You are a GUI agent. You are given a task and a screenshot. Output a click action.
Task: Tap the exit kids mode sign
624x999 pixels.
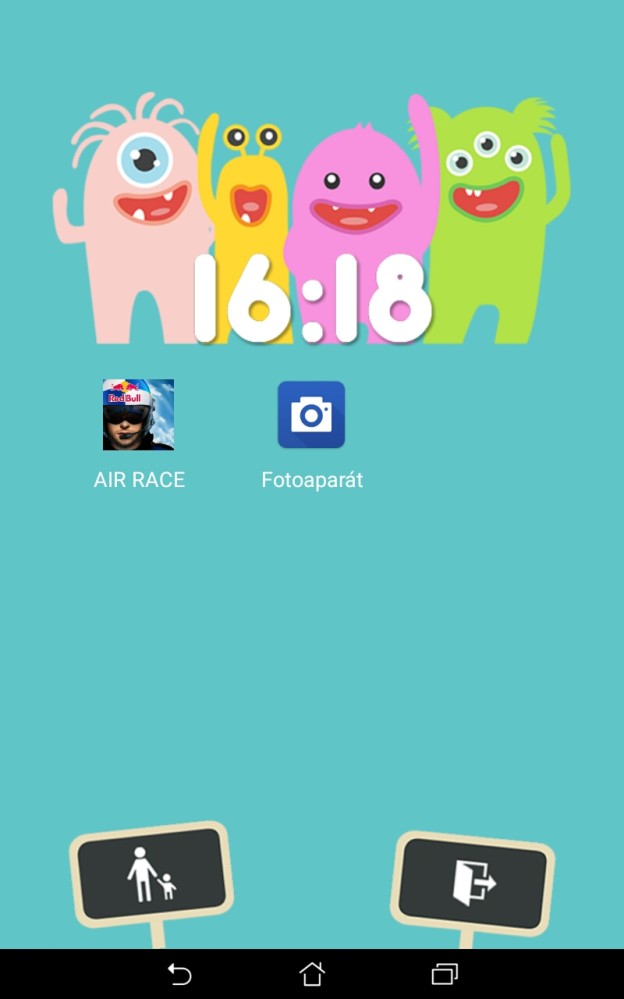[473, 882]
